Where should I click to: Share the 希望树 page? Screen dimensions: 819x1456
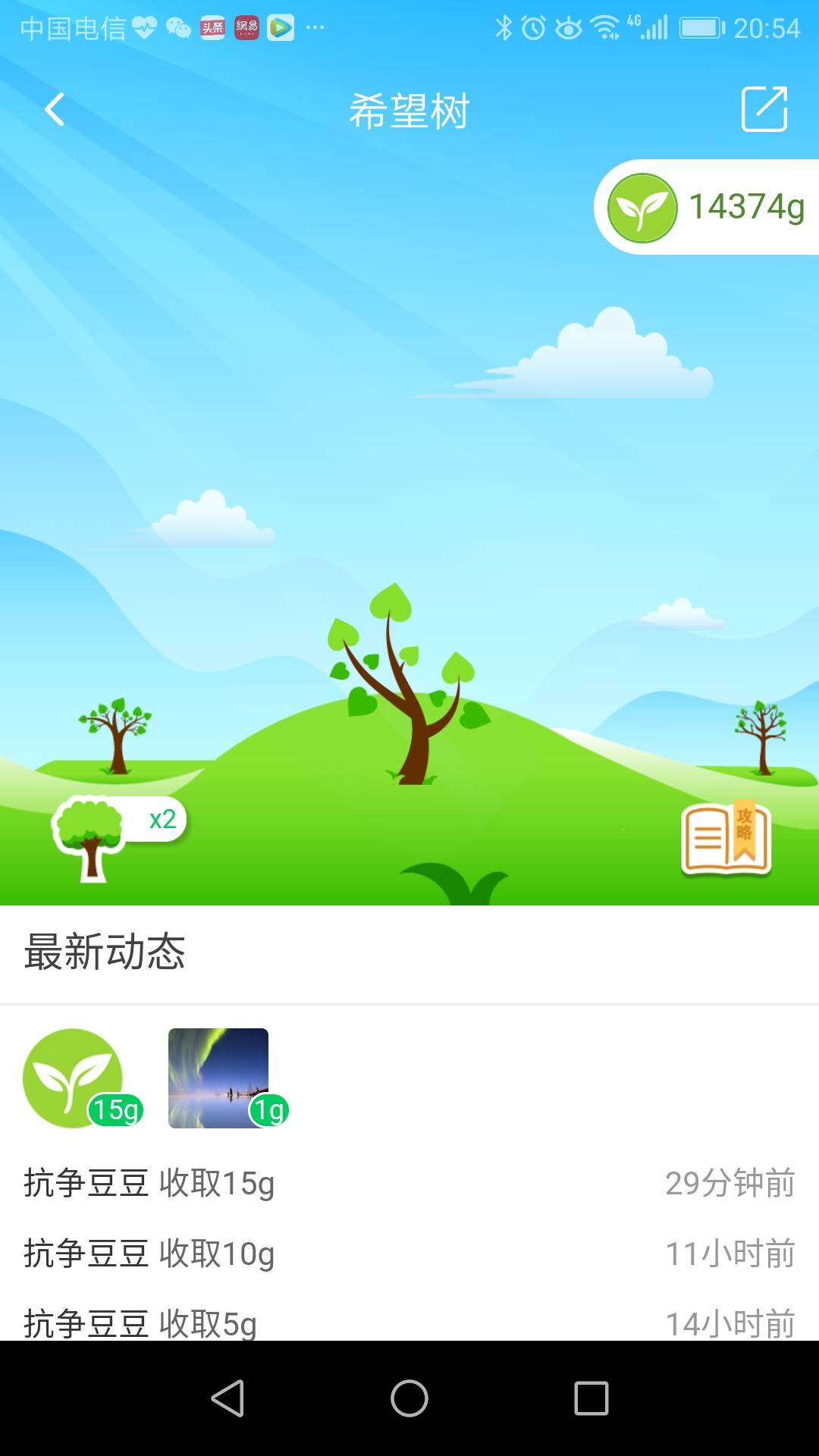pyautogui.click(x=764, y=109)
